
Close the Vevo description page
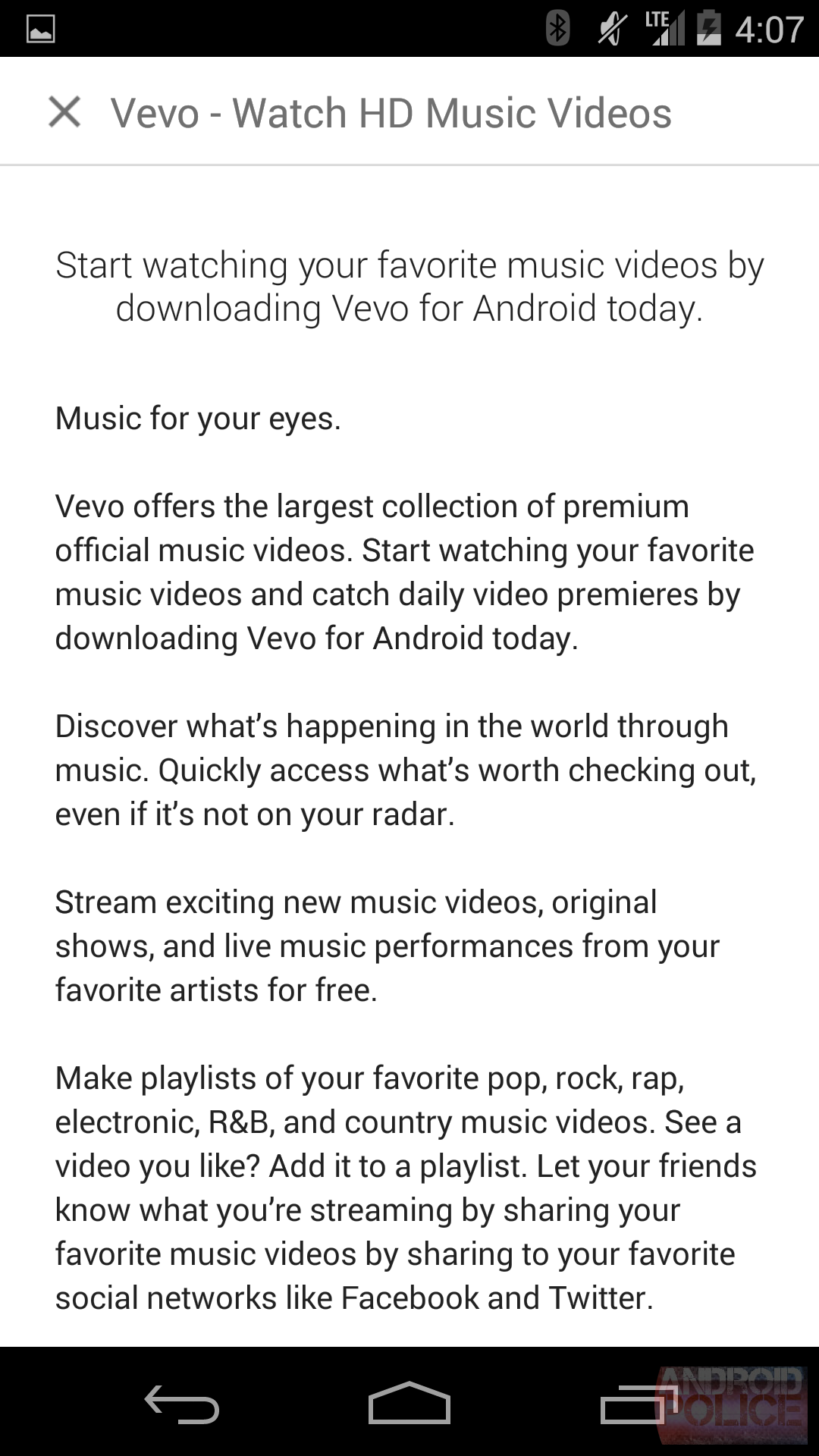coord(64,112)
